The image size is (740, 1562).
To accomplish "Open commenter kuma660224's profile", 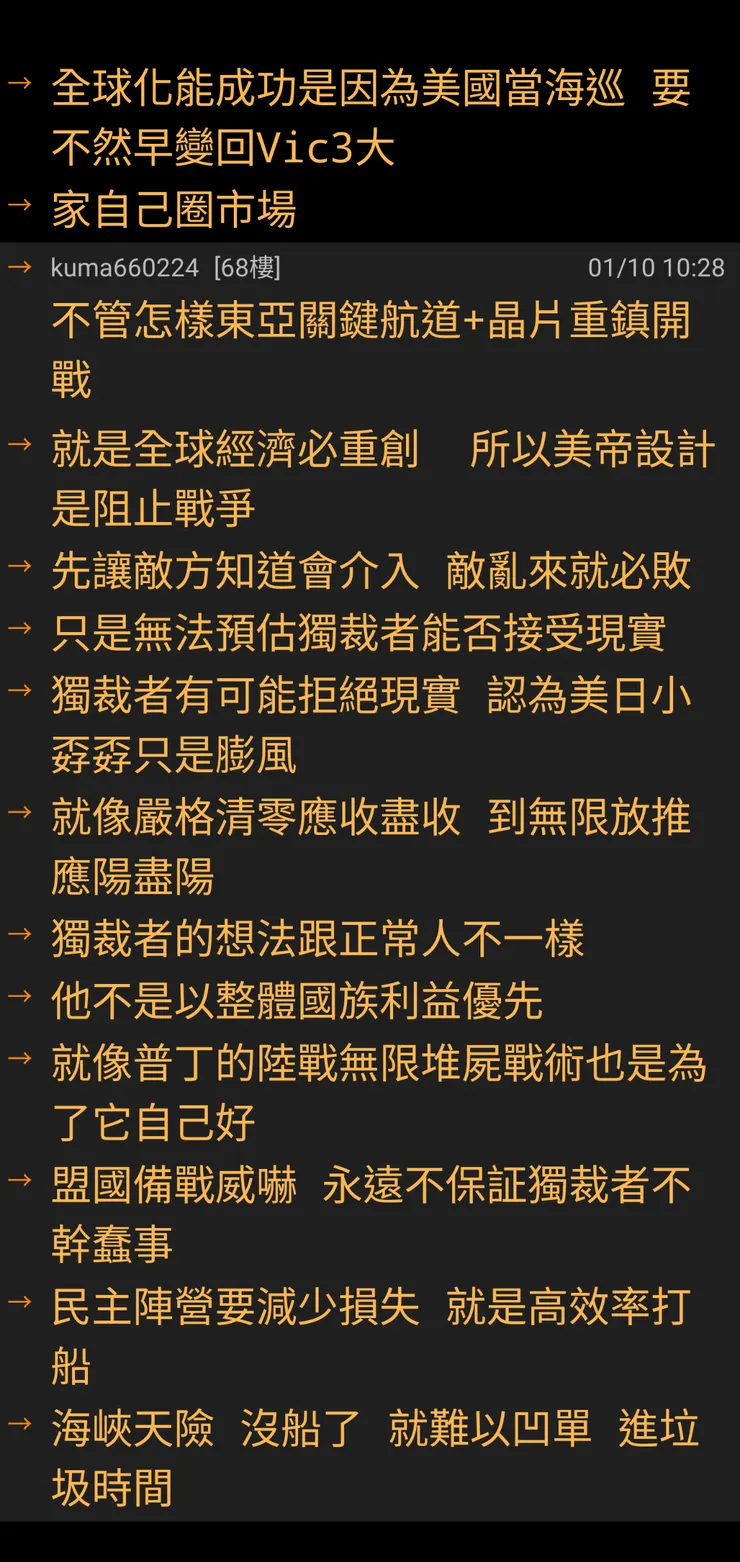I will pyautogui.click(x=124, y=268).
